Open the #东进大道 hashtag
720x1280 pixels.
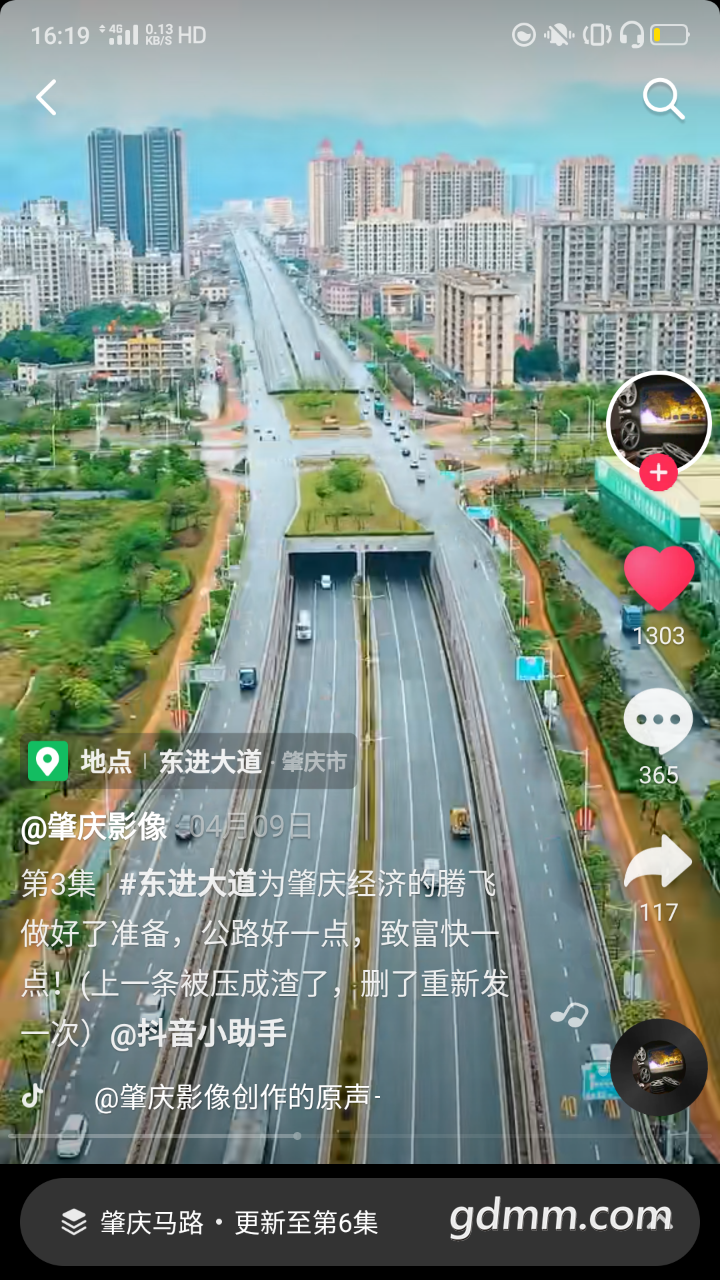point(188,884)
